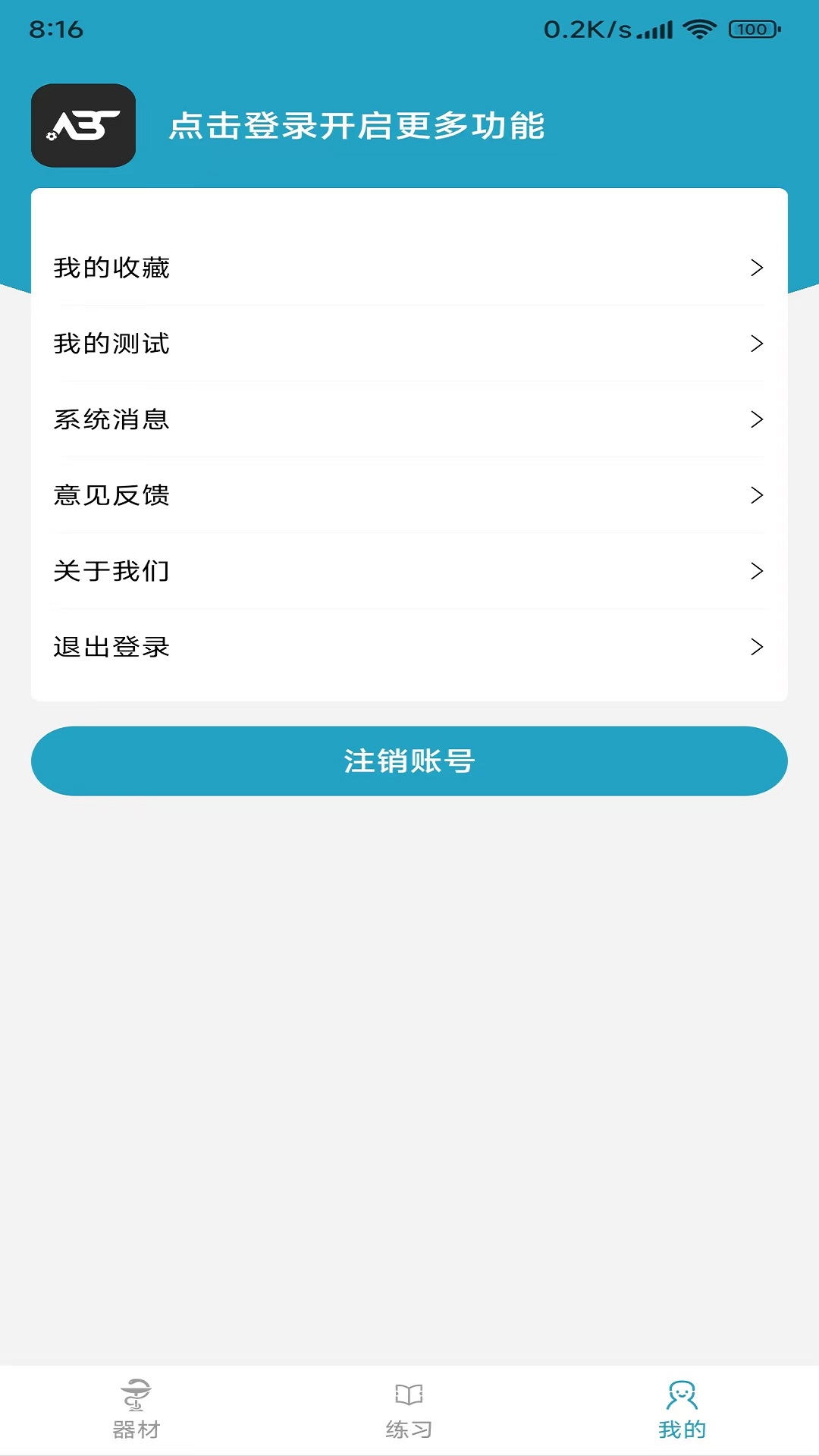Tap the 注销账号 button
This screenshot has width=819, height=1456.
coord(409,760)
